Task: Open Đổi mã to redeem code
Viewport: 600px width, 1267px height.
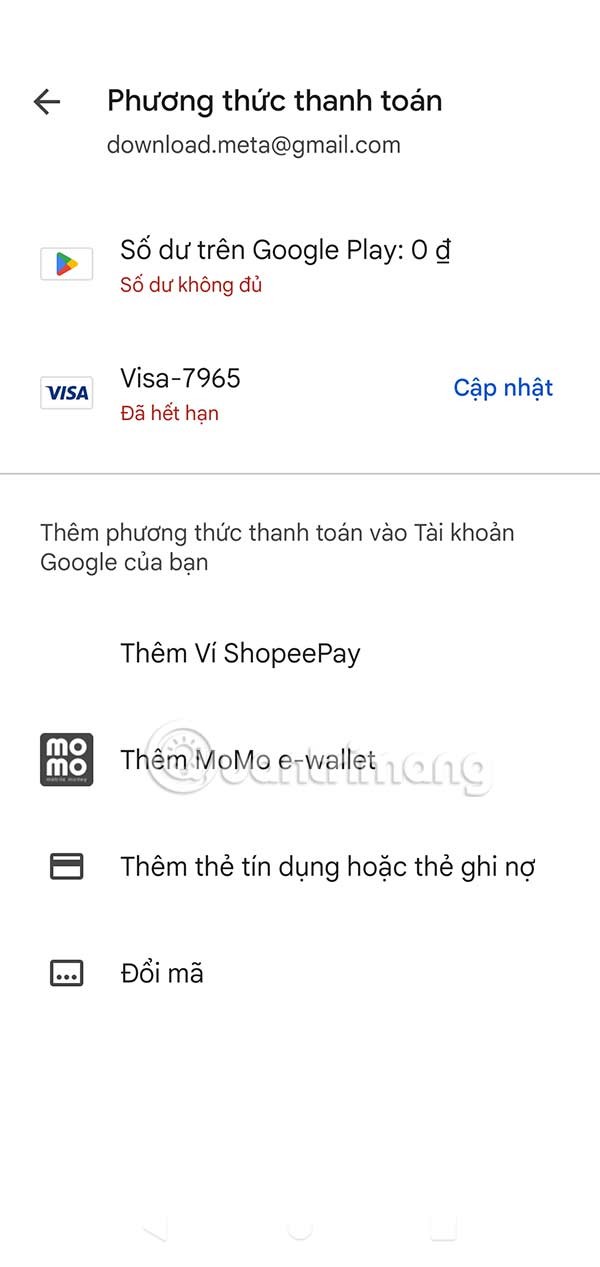Action: tap(162, 973)
